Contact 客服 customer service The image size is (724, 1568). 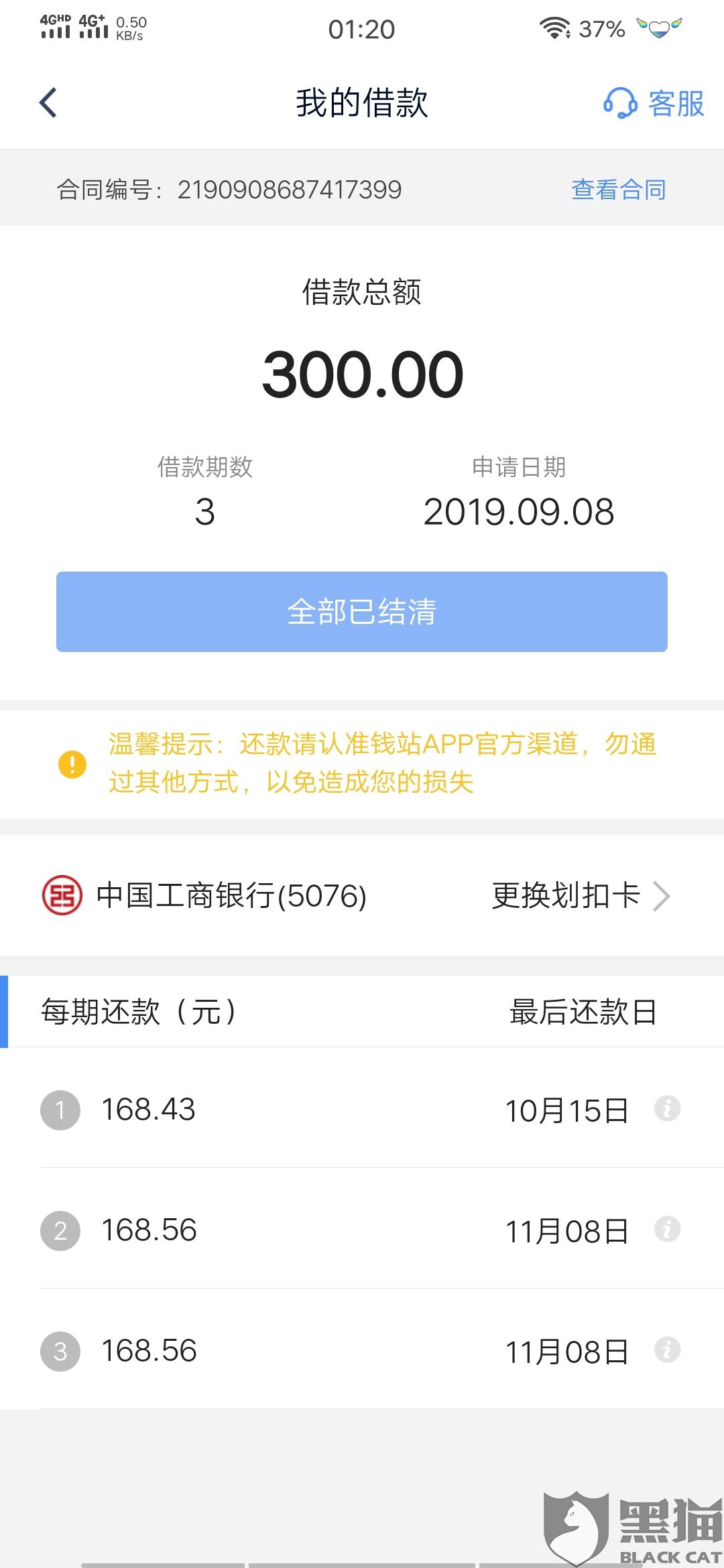click(654, 103)
